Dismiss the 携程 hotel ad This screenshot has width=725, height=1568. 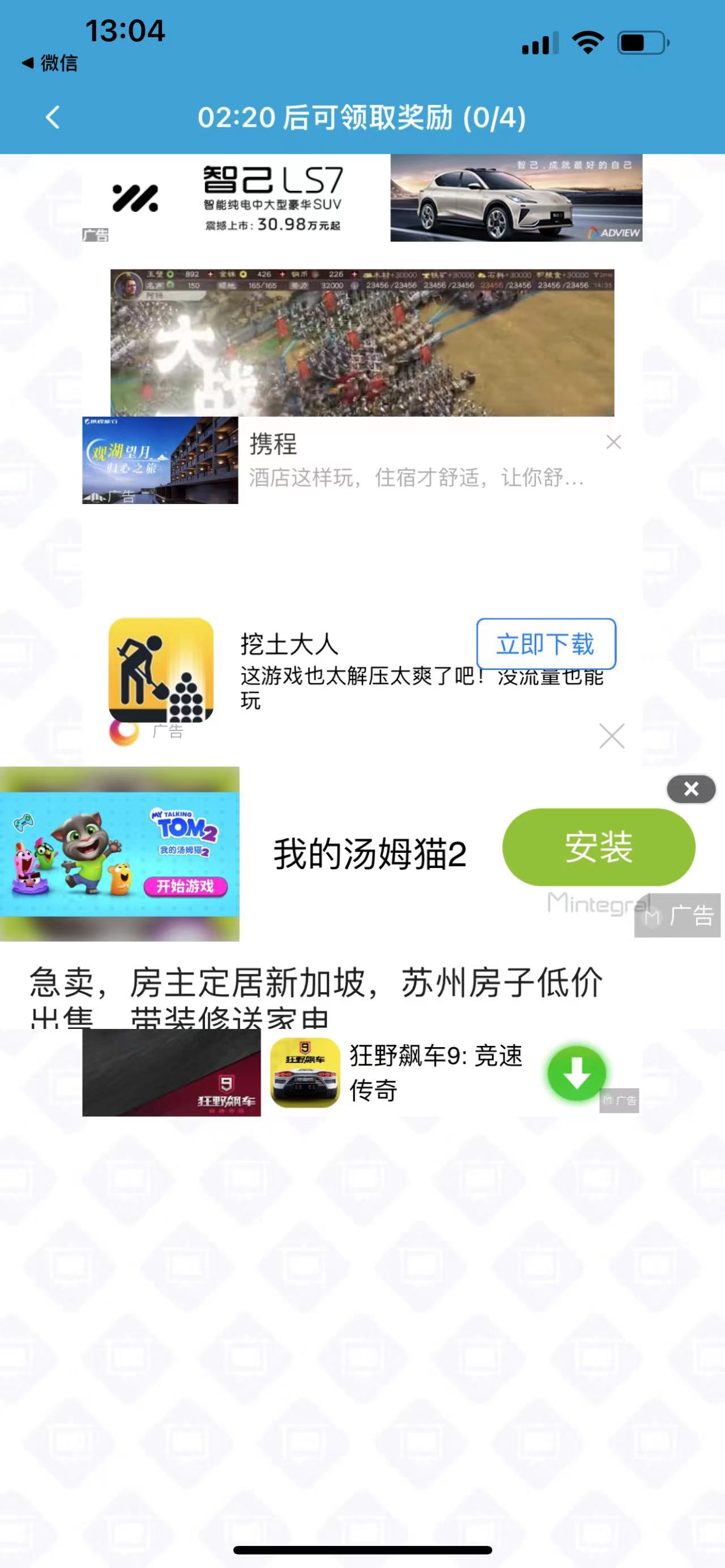613,442
